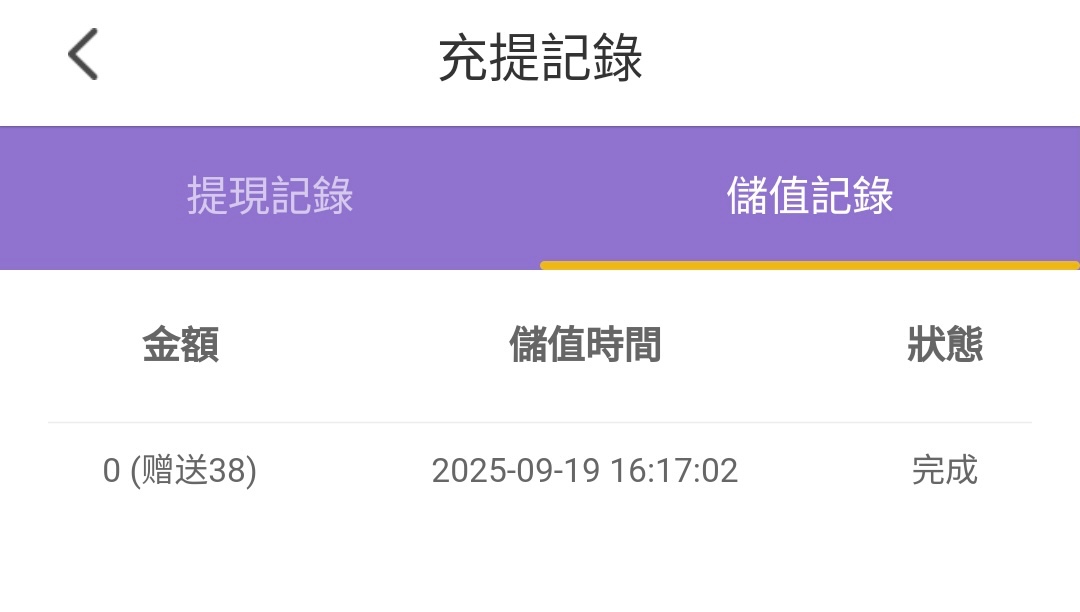Select the 儲值記錄 tab
The width and height of the screenshot is (1080, 612).
coord(810,196)
